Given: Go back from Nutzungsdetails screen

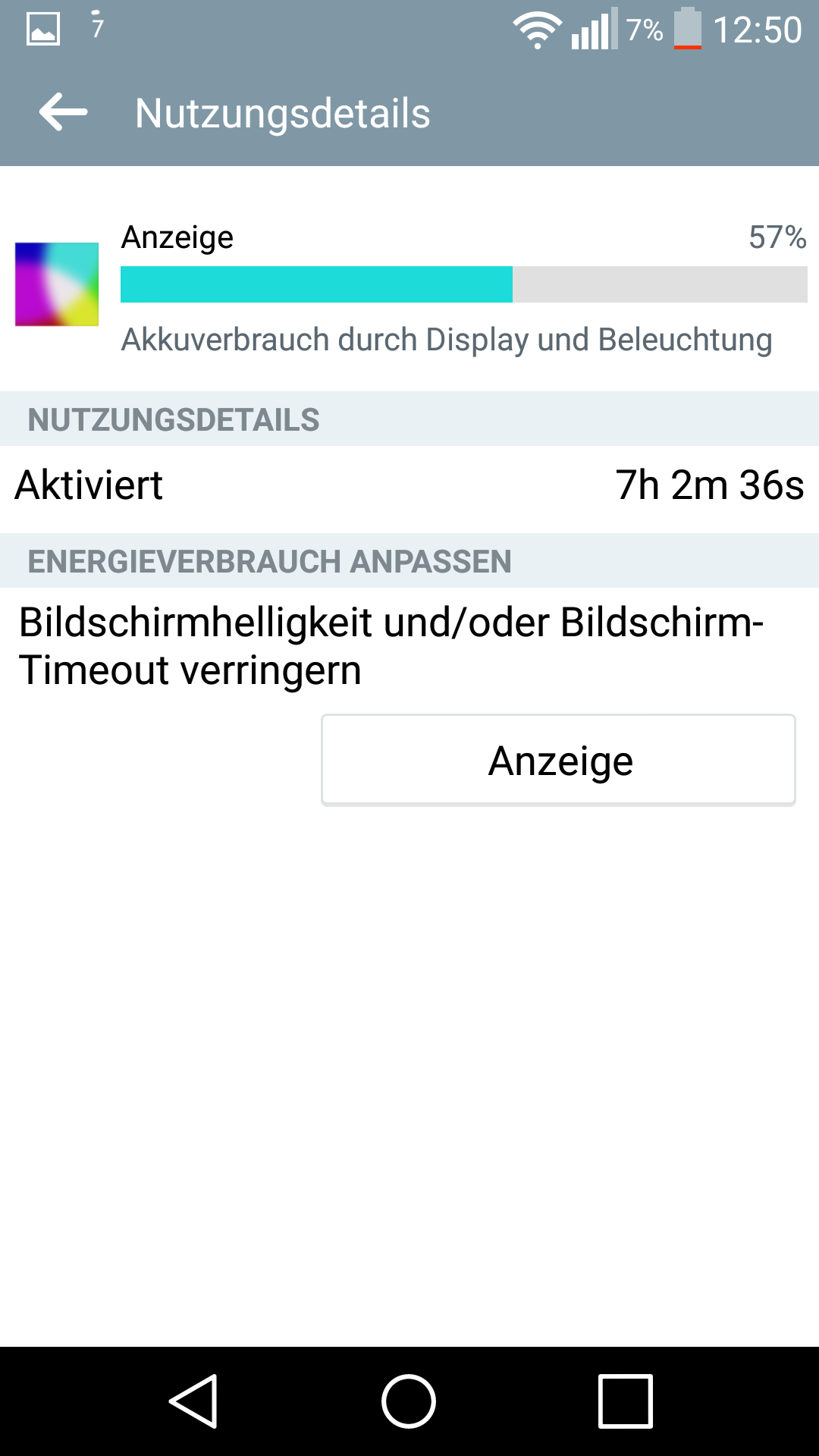Looking at the screenshot, I should point(64,113).
